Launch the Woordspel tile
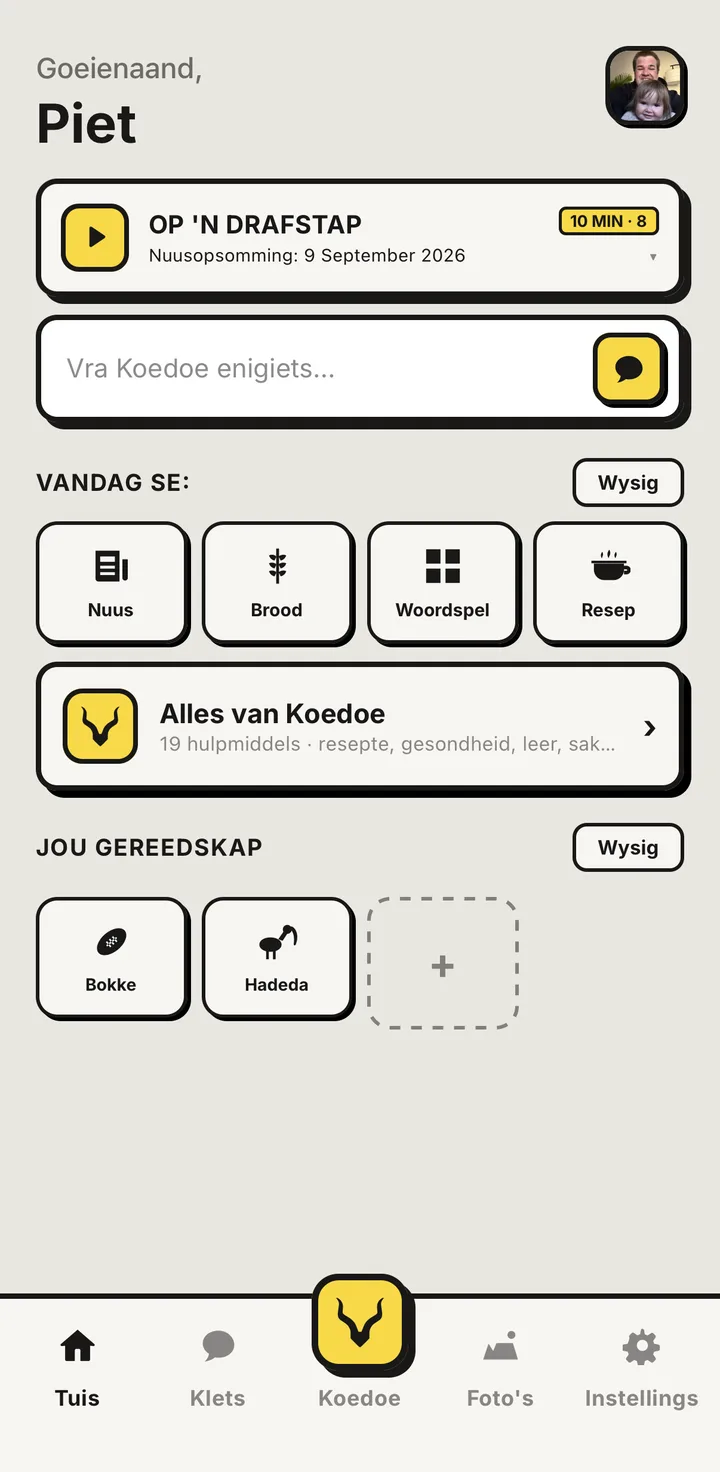Screen dimensions: 720x1472 click(x=443, y=583)
